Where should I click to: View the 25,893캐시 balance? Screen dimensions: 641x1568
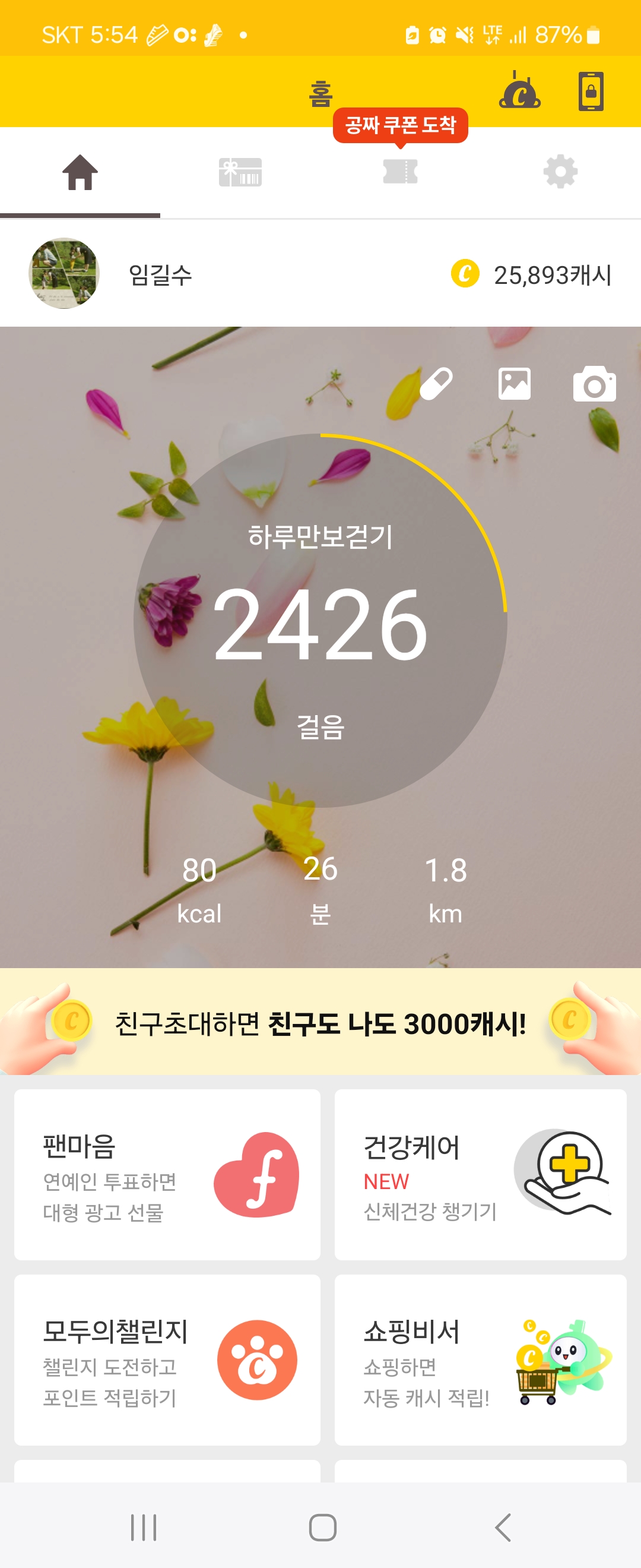click(532, 274)
